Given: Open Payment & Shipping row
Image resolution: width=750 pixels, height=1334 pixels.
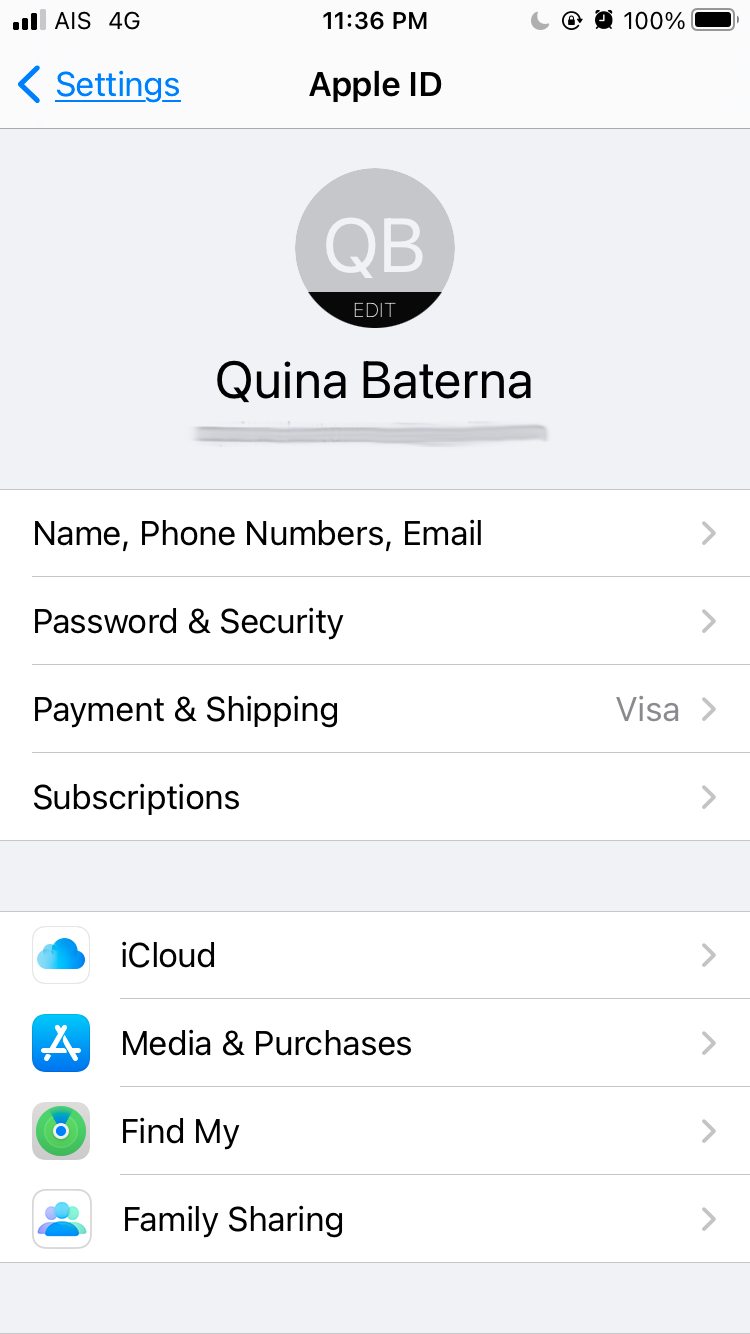Looking at the screenshot, I should pyautogui.click(x=375, y=710).
